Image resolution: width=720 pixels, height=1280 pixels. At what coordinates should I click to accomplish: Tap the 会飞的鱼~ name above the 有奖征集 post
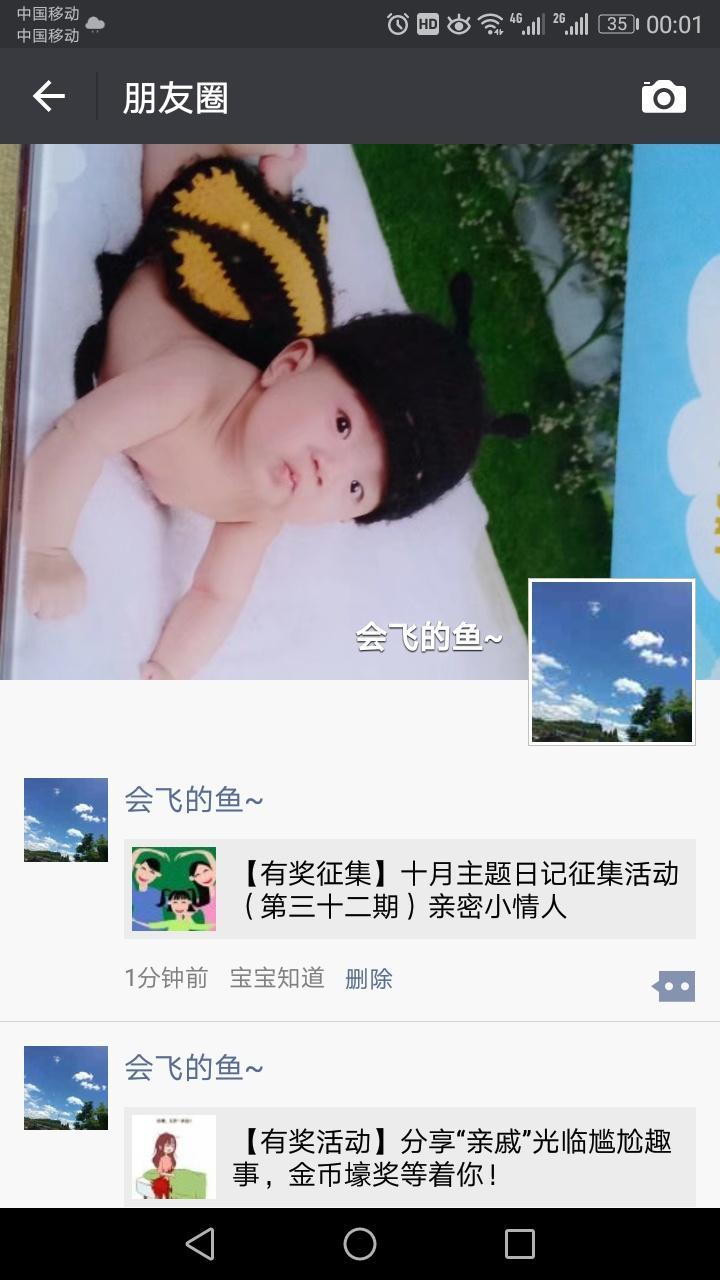[194, 800]
